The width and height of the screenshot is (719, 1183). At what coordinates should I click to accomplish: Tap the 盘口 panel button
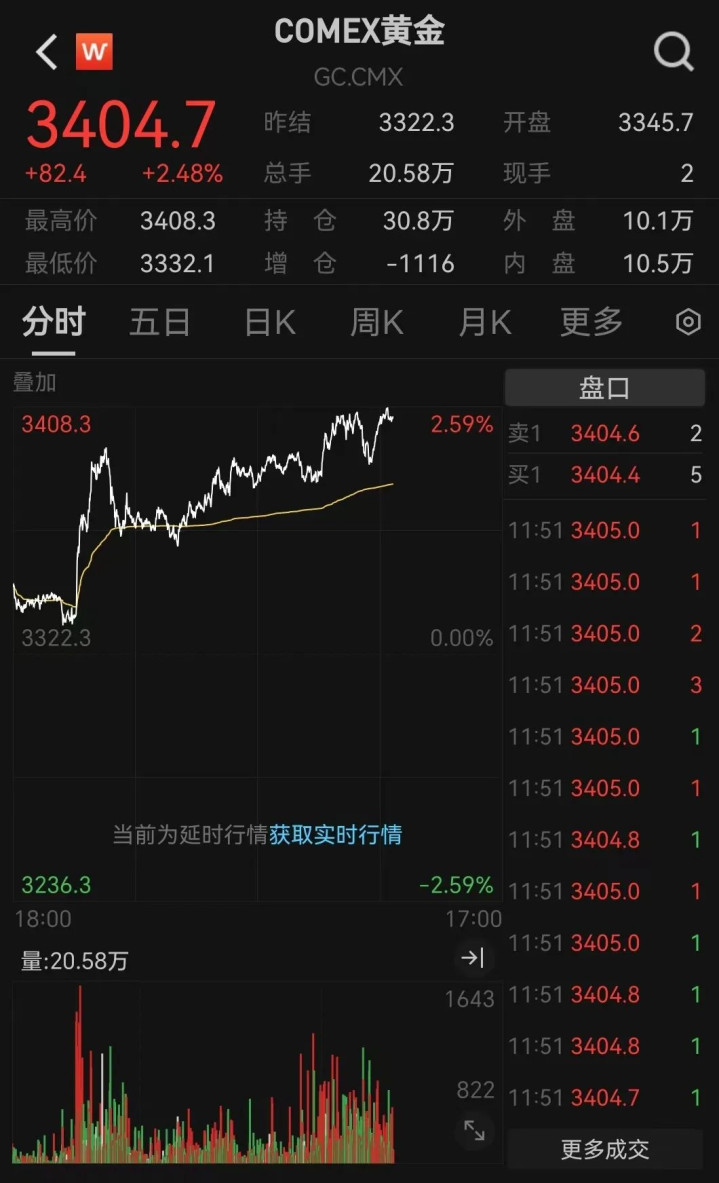coord(604,388)
